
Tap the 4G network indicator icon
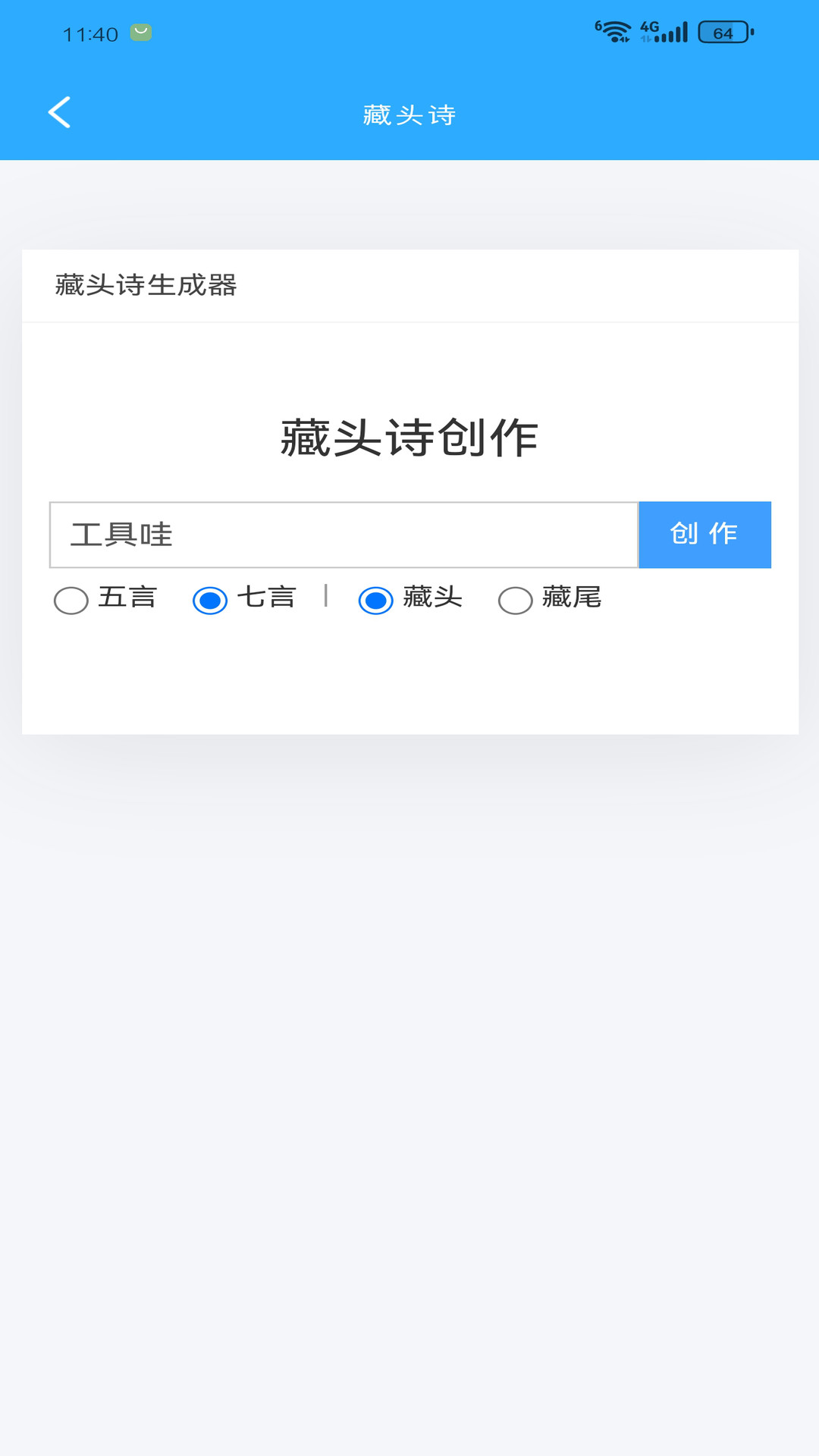point(648,28)
